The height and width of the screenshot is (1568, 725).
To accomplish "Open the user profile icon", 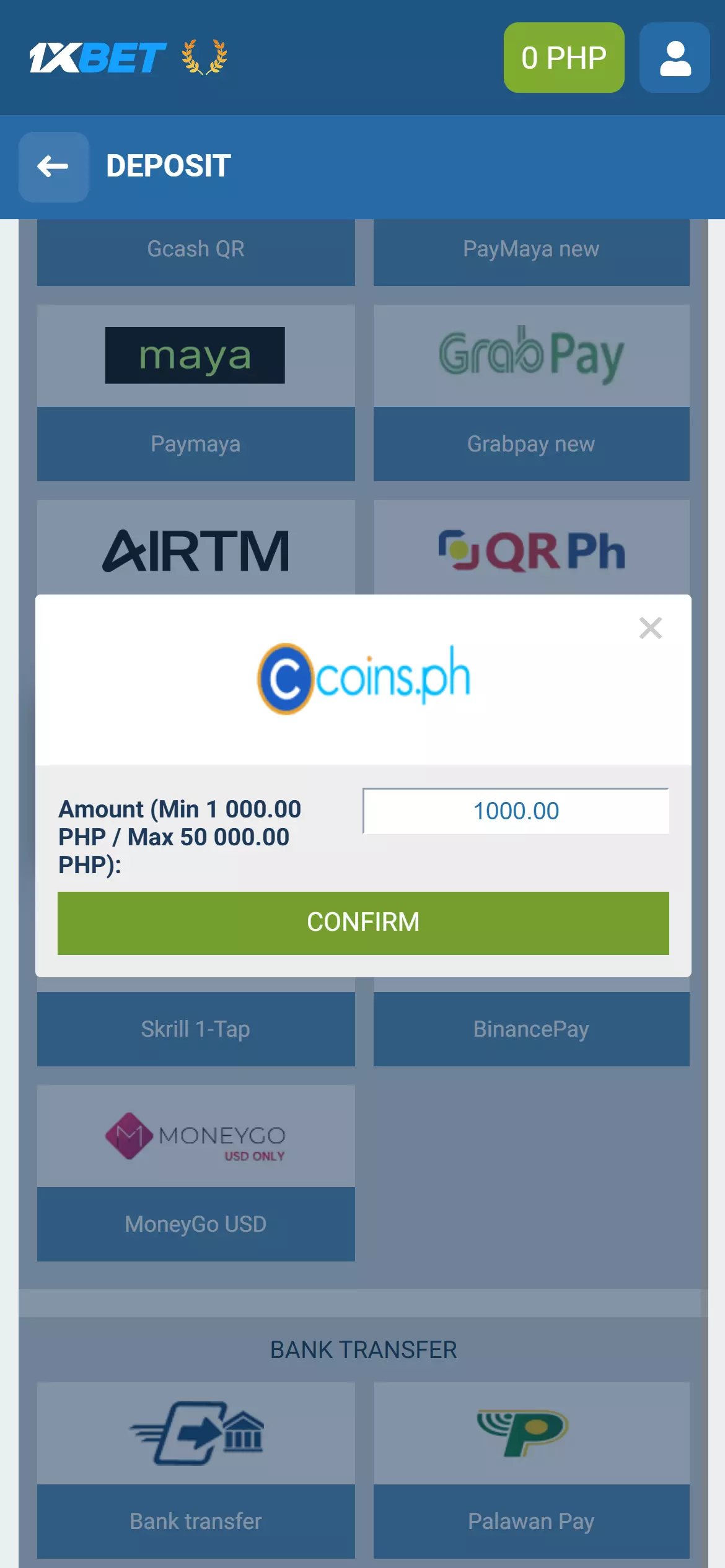I will point(674,58).
